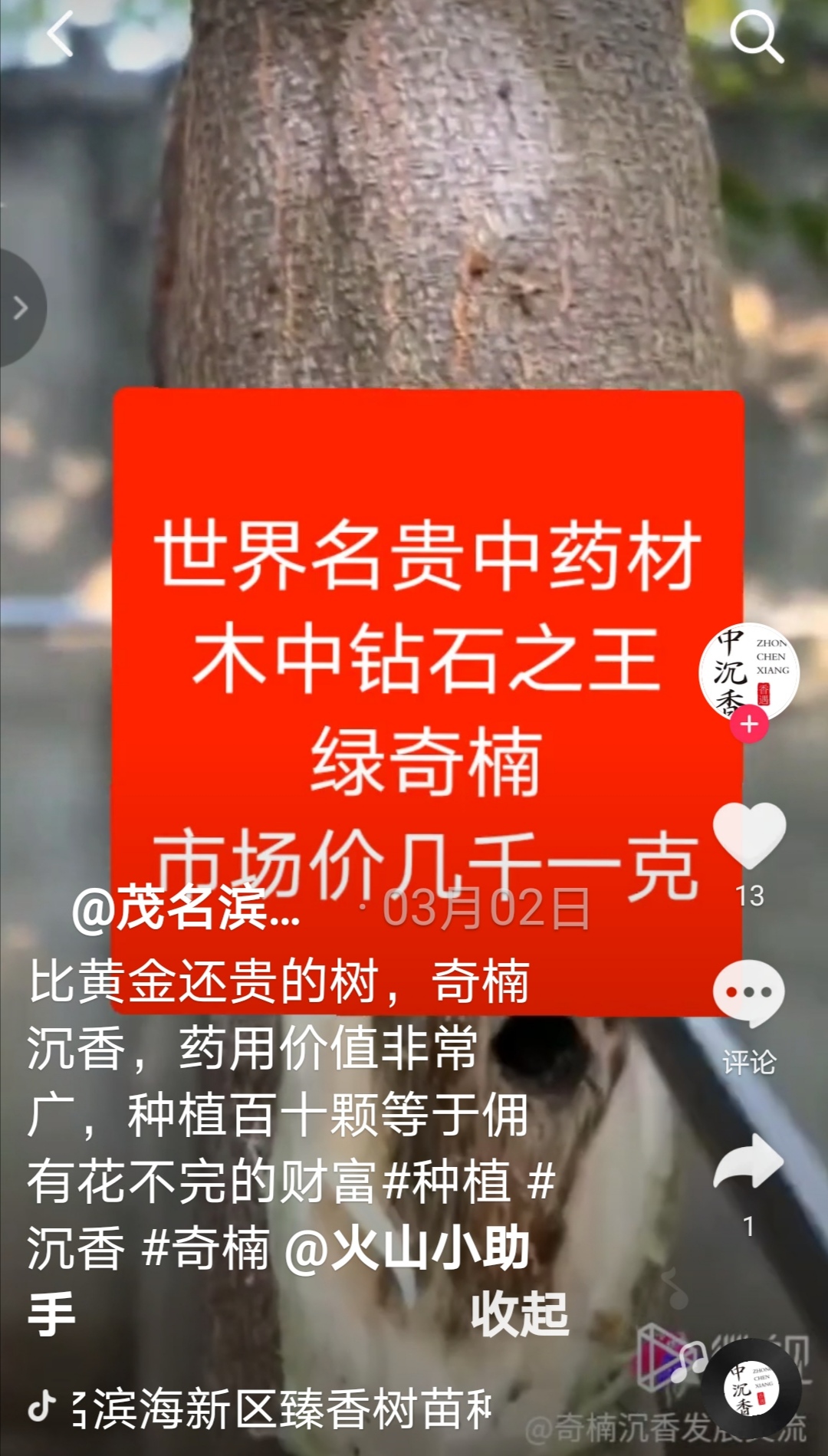The width and height of the screenshot is (828, 1456).
Task: Open the #奇楠 hashtag
Action: pos(205,1248)
